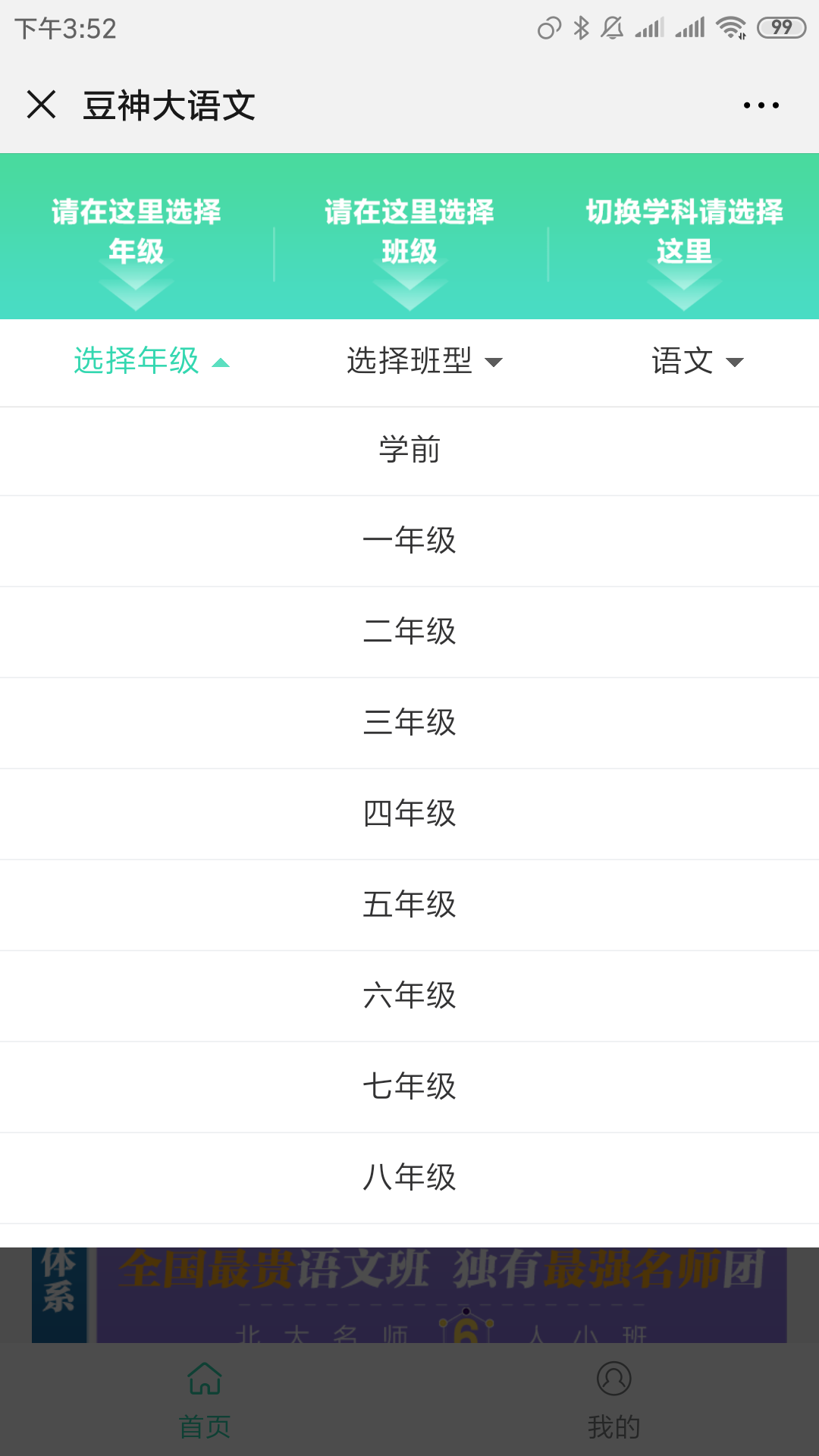Pick 六年级 as the grade
Viewport: 819px width, 1456px height.
[409, 996]
